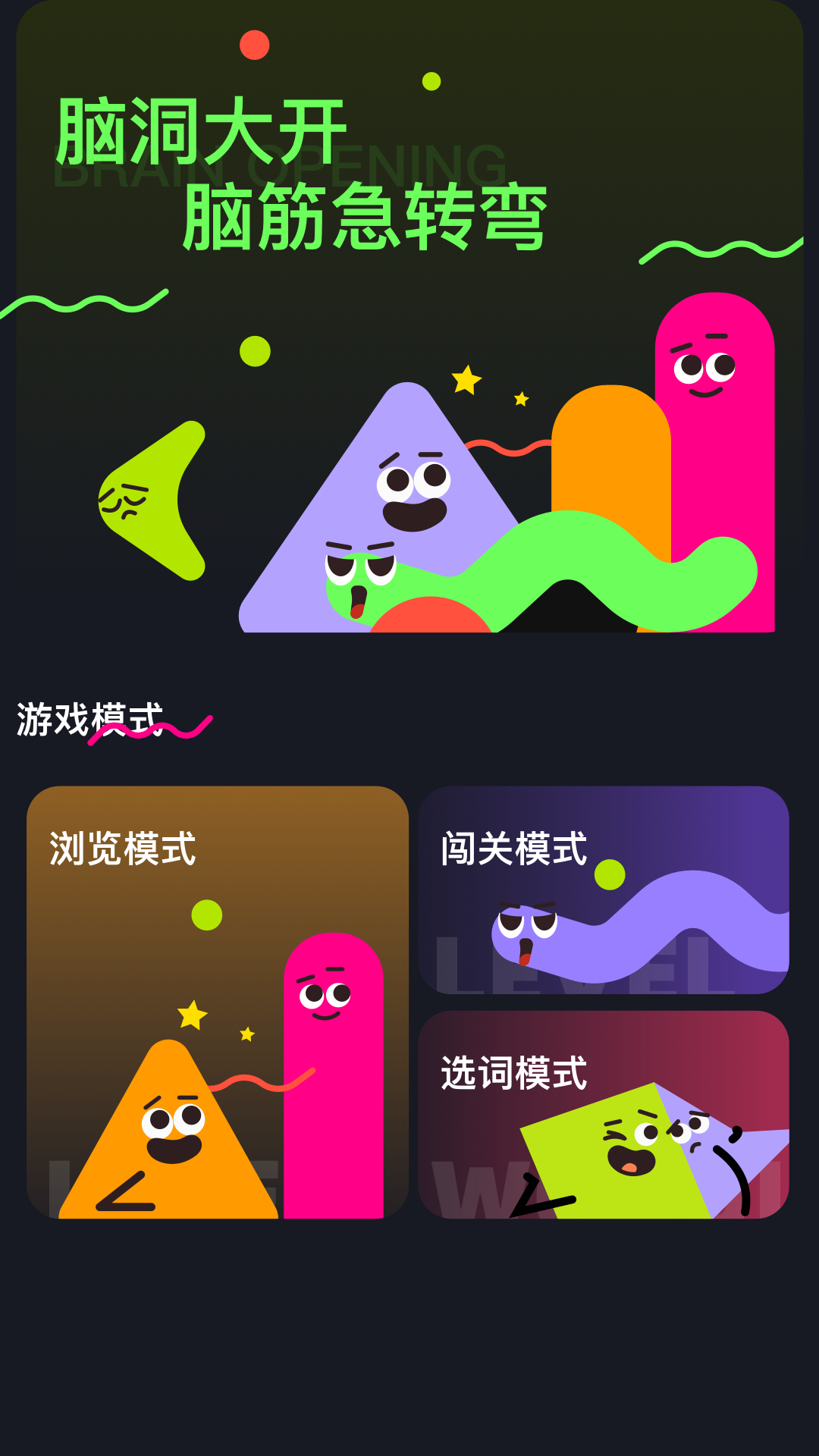The image size is (819, 1456).
Task: Start 闯关模式 game mode
Action: [x=604, y=890]
